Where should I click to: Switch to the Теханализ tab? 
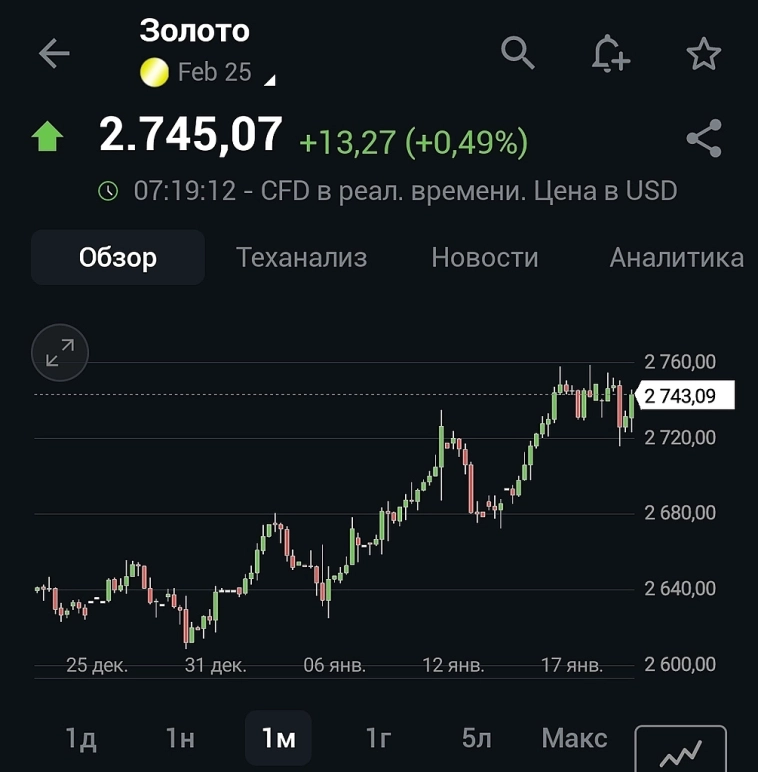tap(301, 257)
